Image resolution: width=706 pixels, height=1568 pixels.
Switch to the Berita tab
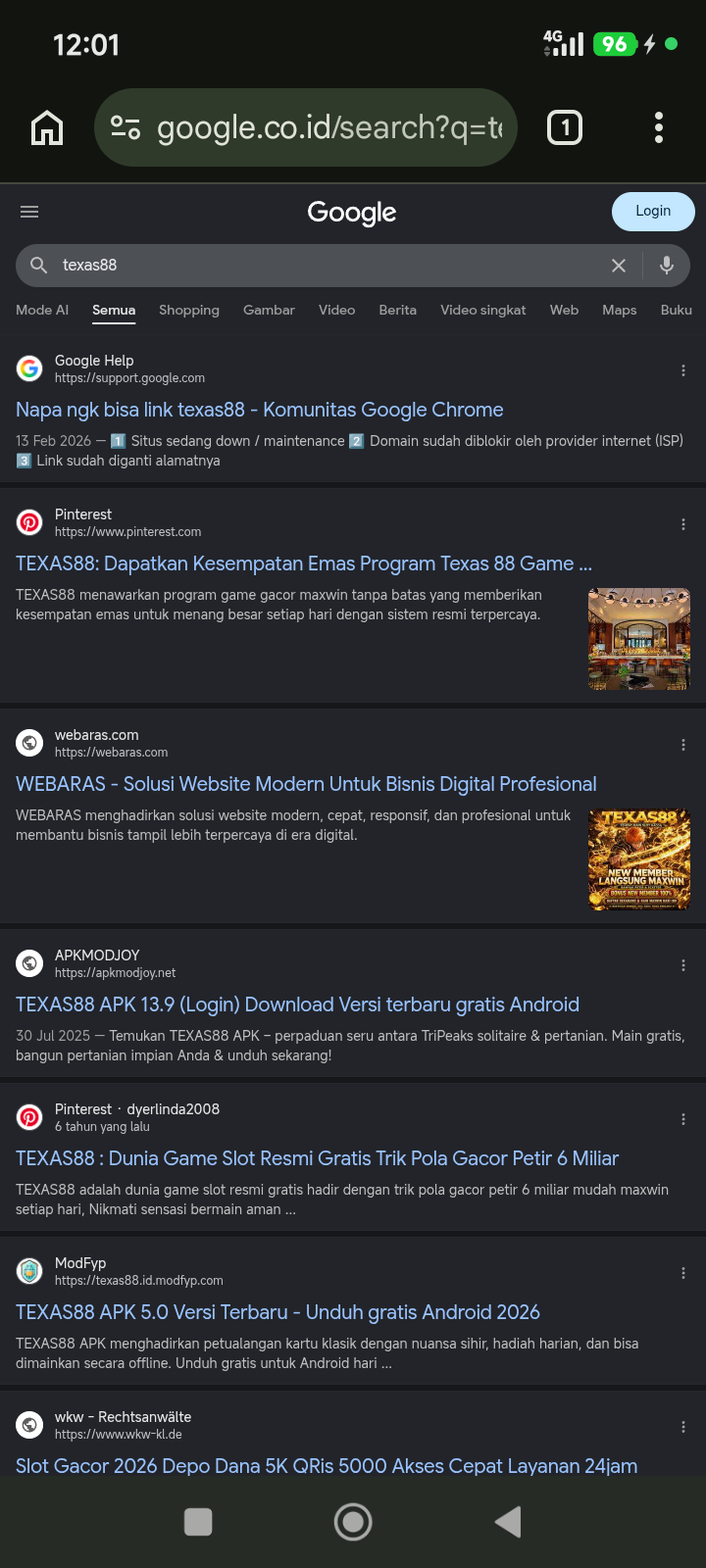coord(398,310)
